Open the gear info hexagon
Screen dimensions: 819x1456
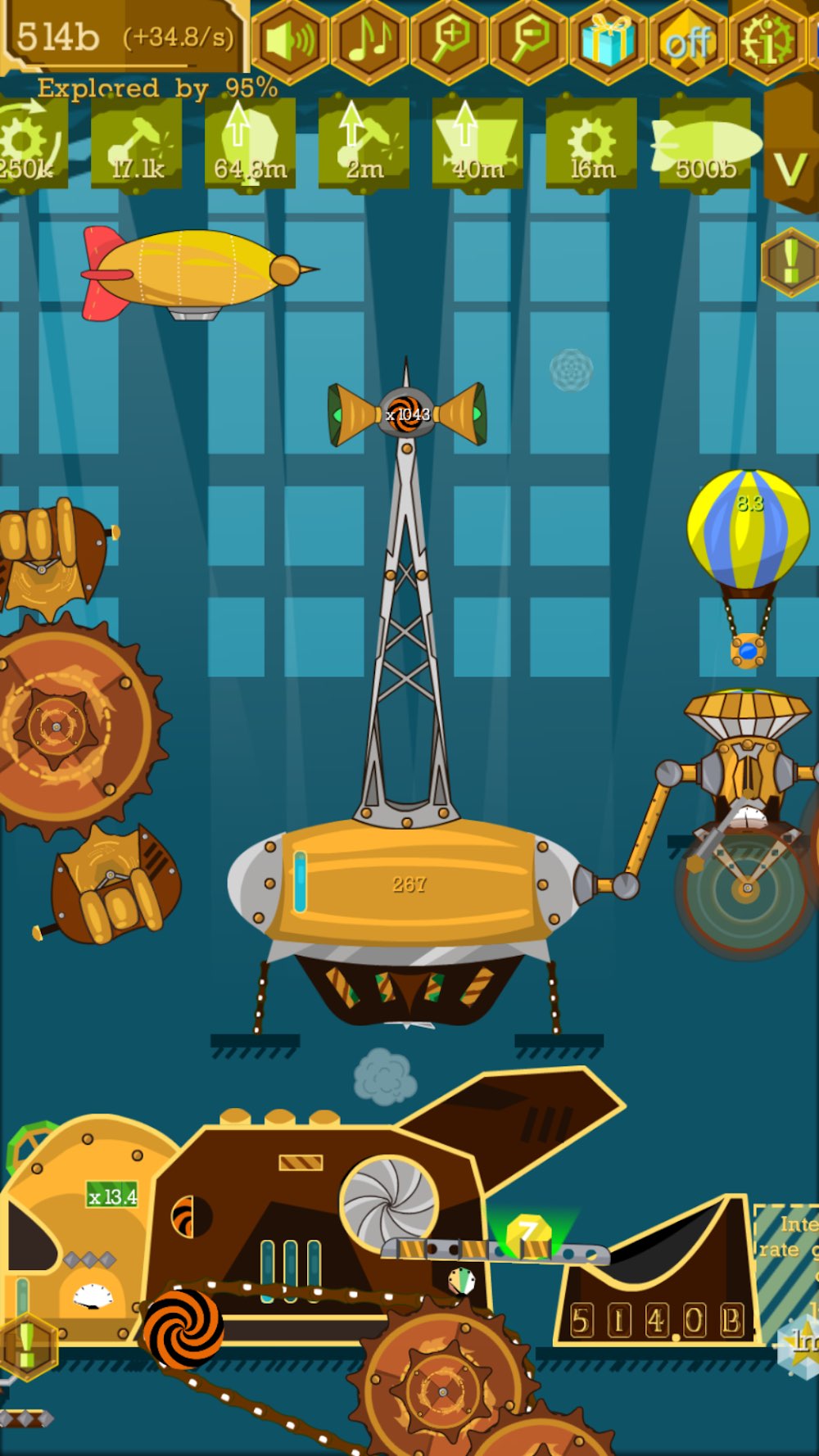[767, 39]
